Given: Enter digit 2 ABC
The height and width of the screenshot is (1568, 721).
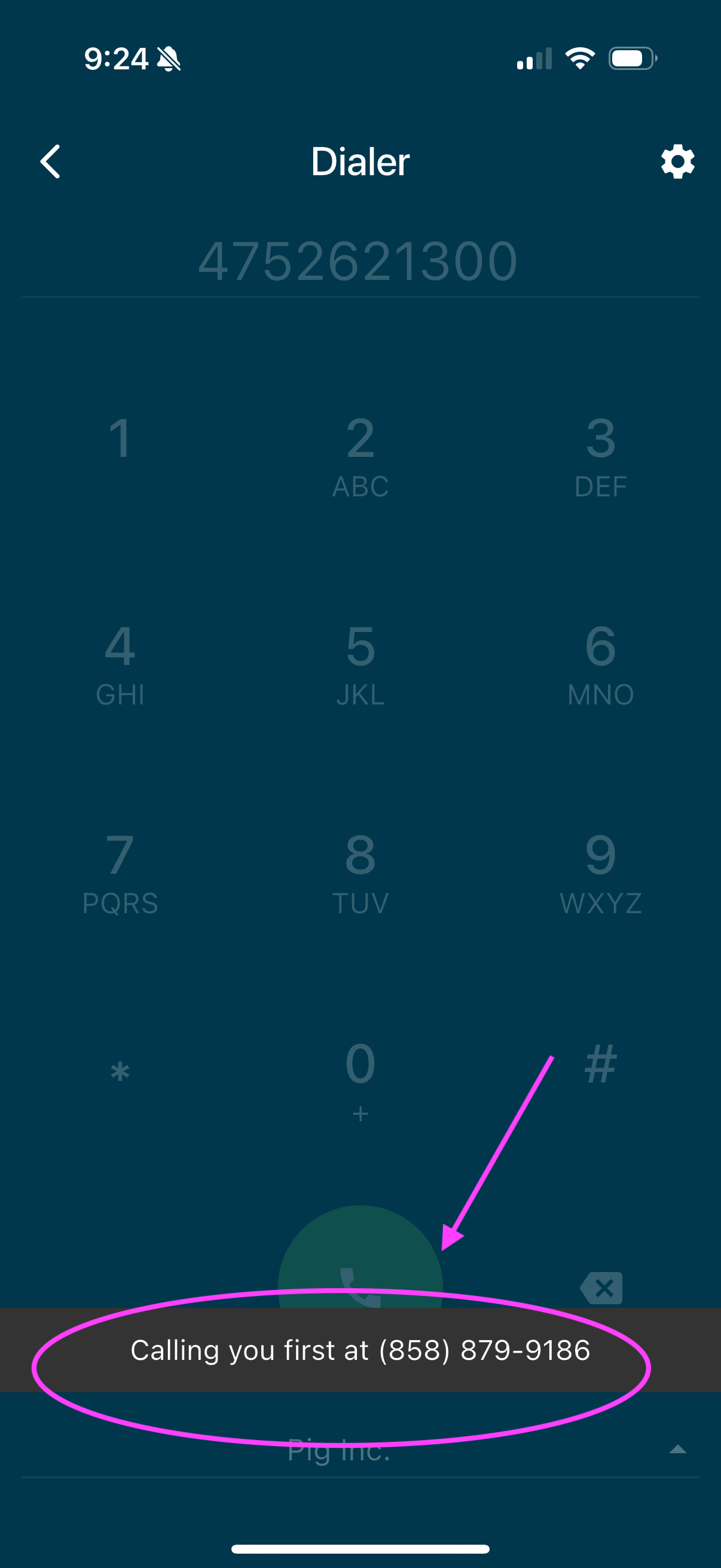Looking at the screenshot, I should click(360, 455).
